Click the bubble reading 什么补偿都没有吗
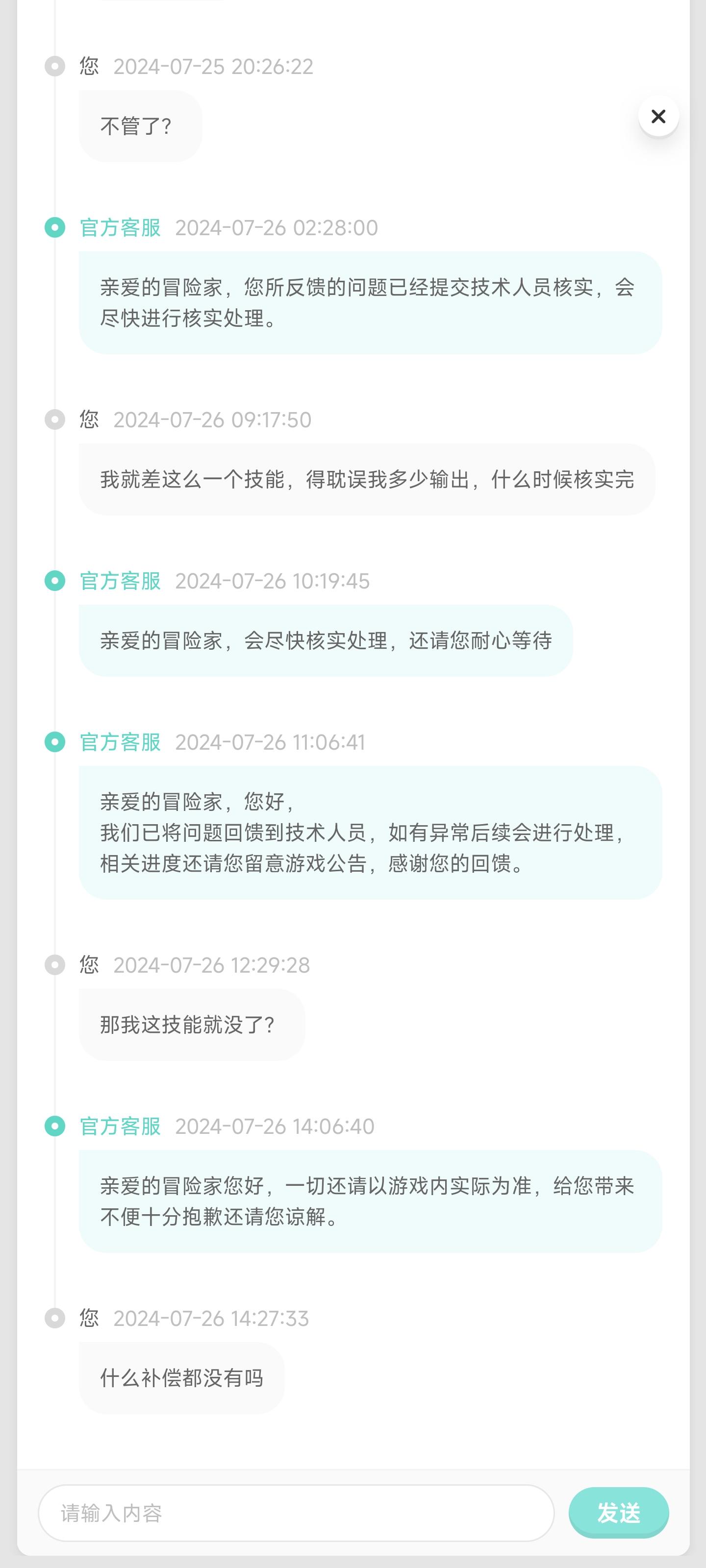Image resolution: width=706 pixels, height=1568 pixels. 181,1378
